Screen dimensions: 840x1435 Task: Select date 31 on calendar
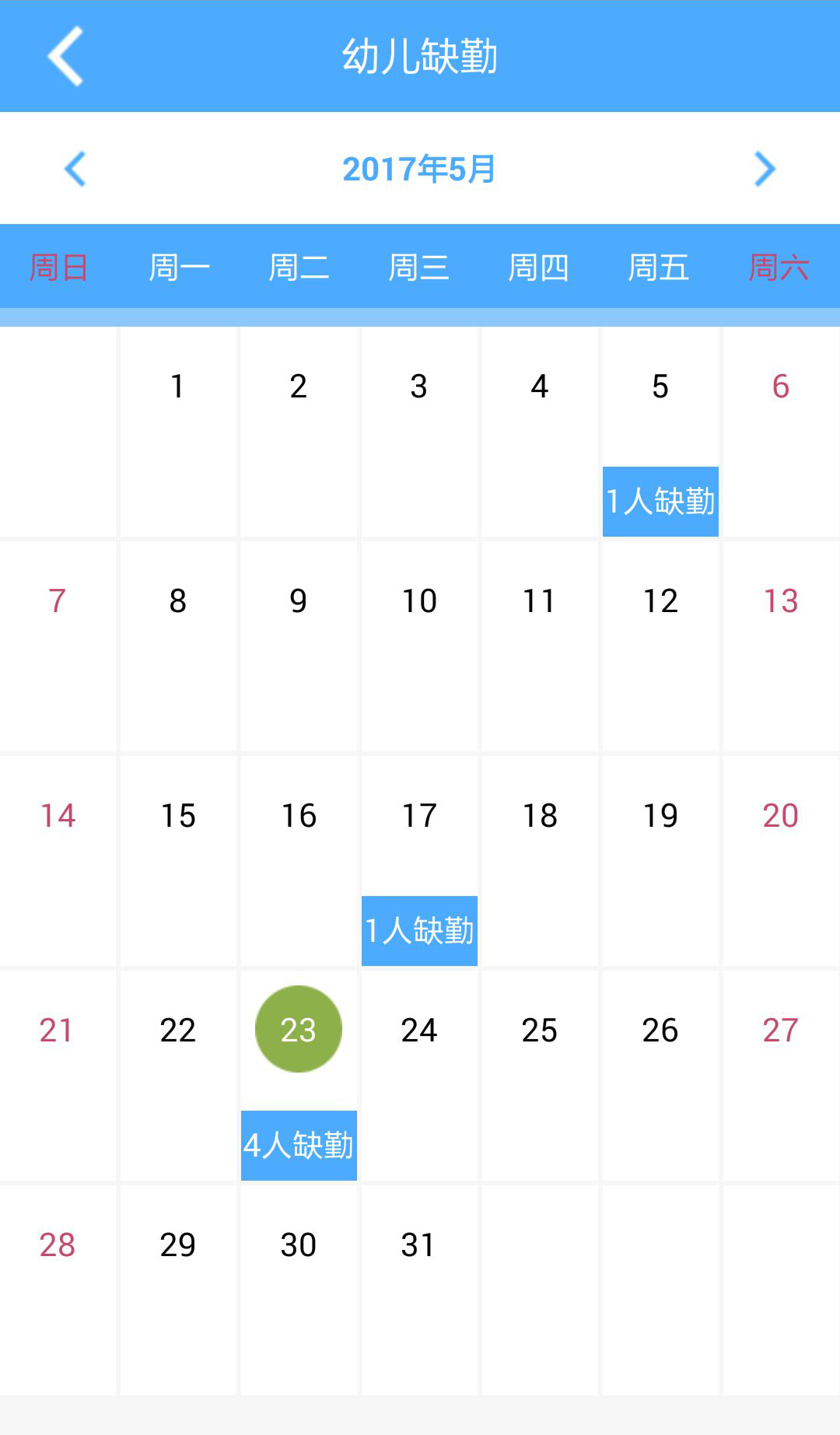tap(419, 1290)
